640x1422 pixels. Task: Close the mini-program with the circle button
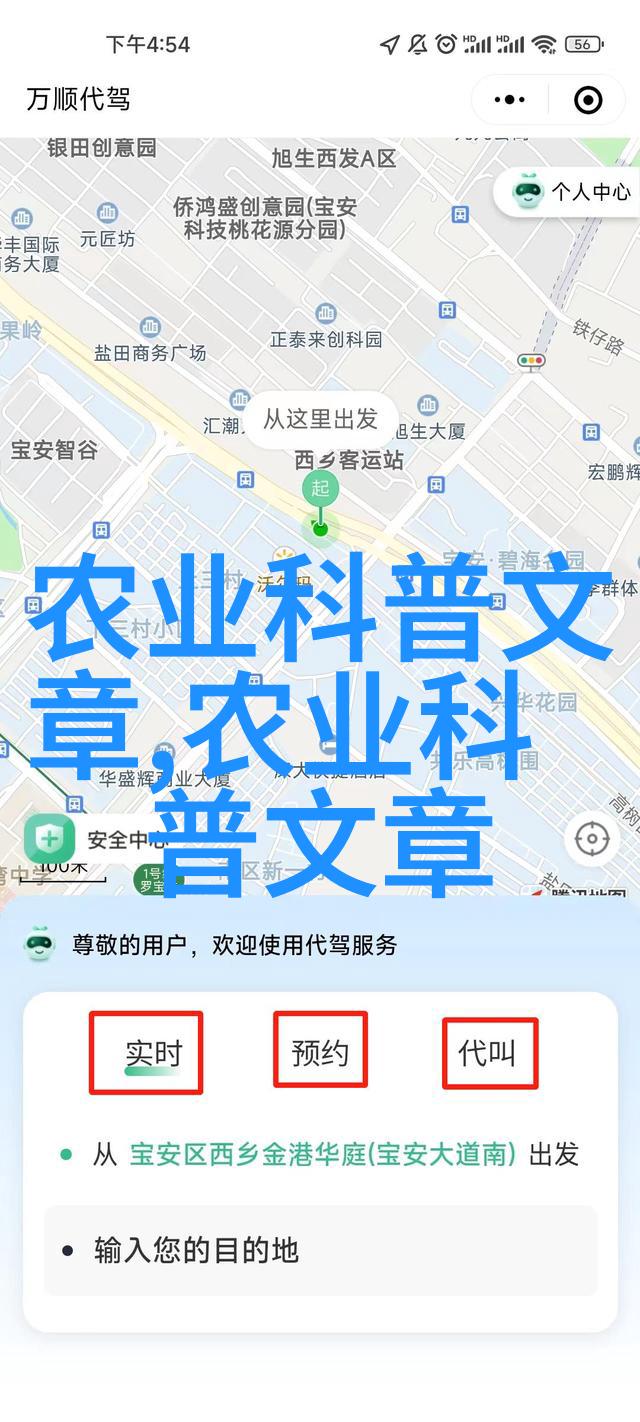coord(588,99)
